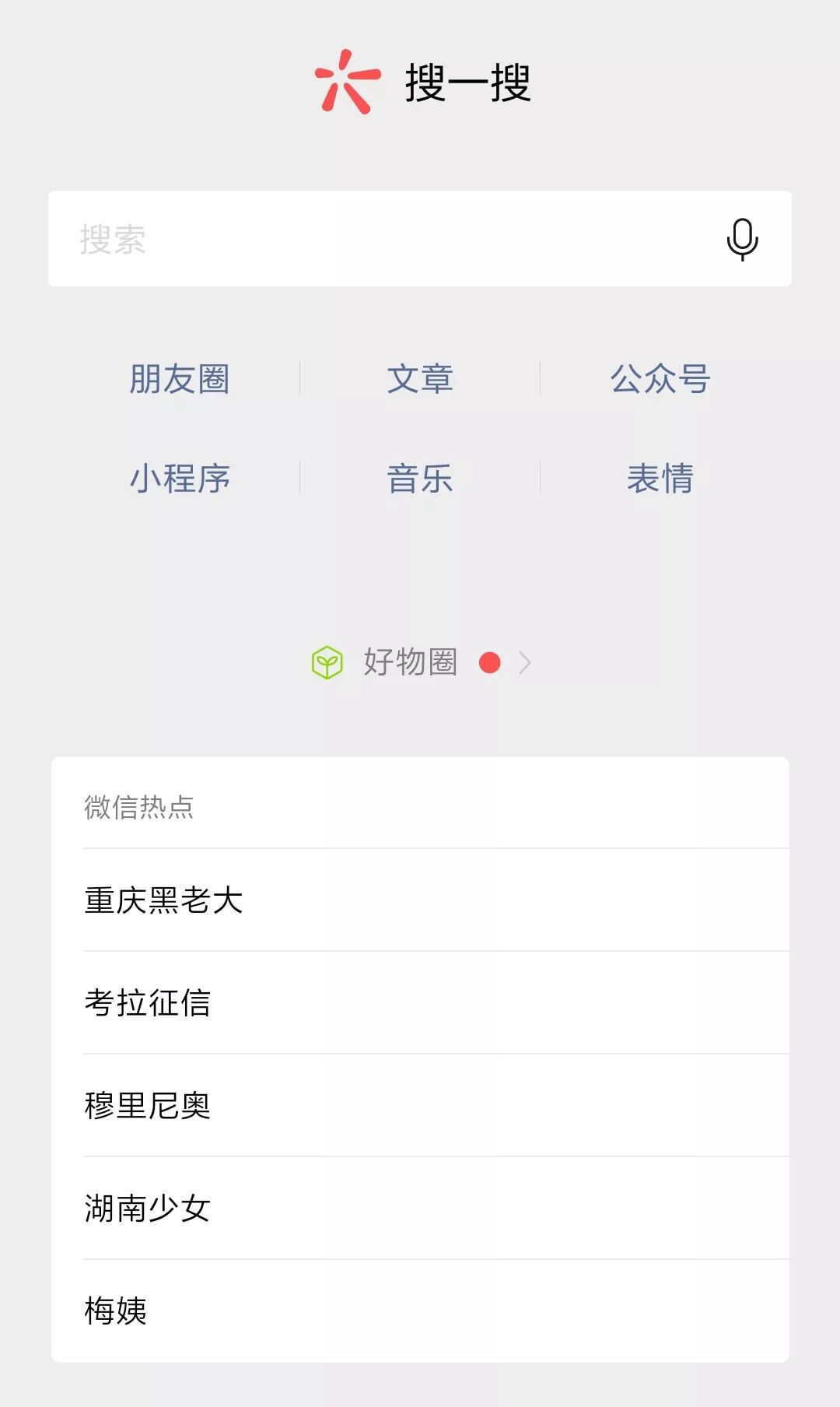This screenshot has height=1407, width=840.
Task: Select the 朋友圈 search category
Action: 180,379
